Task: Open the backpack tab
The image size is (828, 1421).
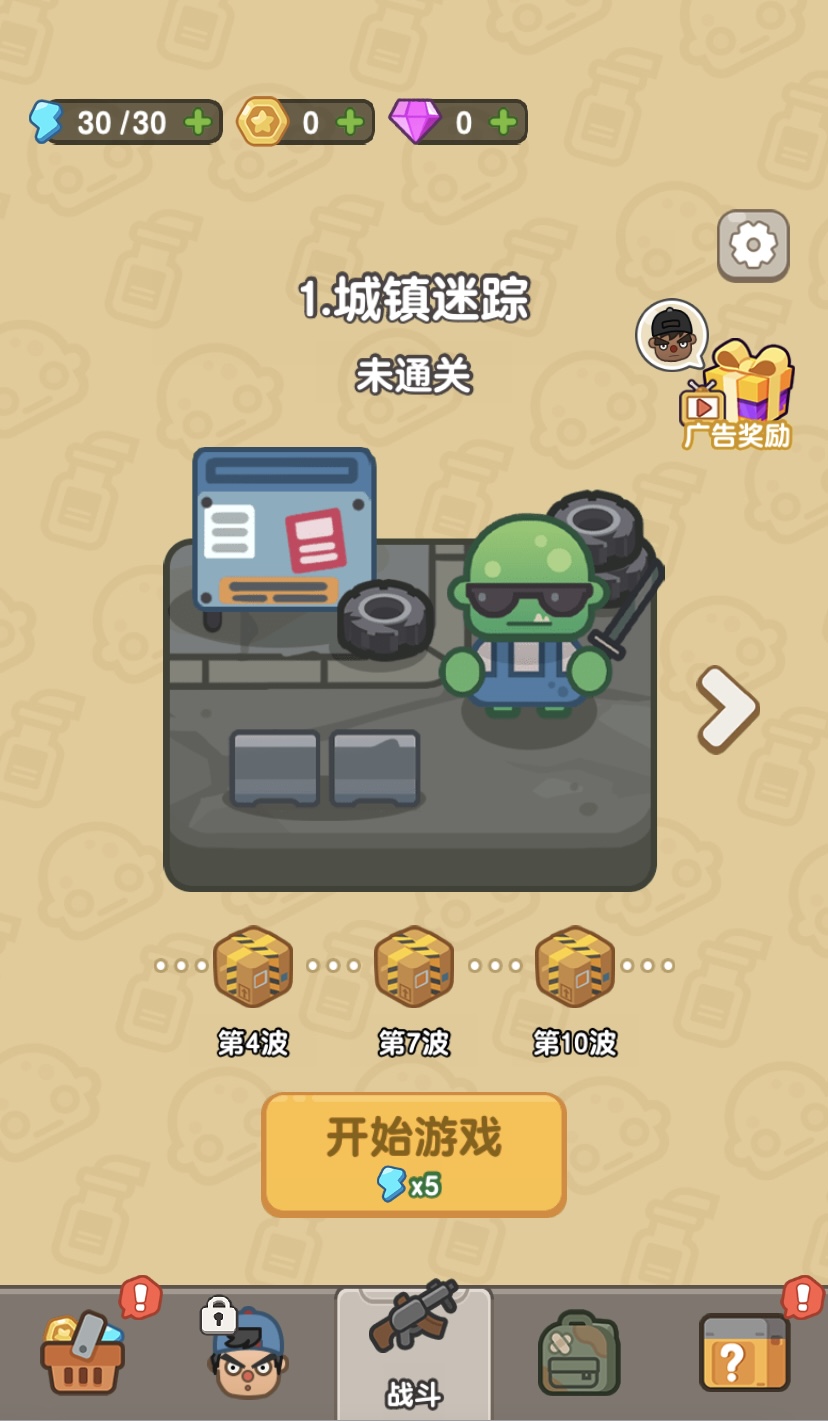Action: [579, 1354]
